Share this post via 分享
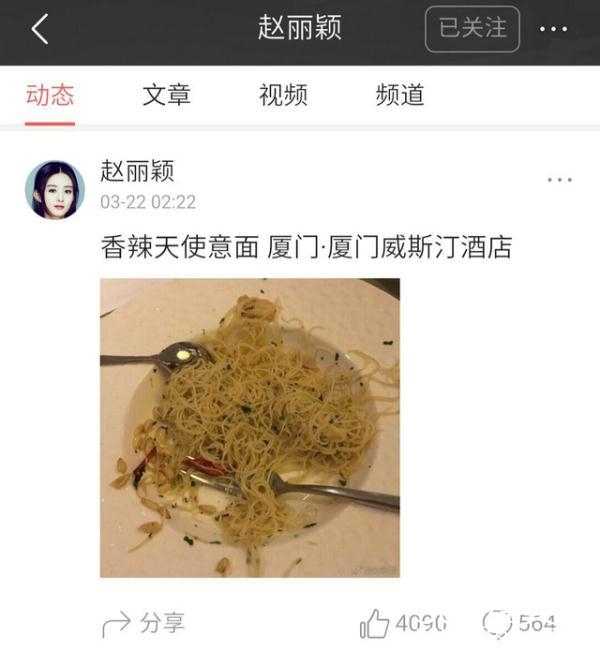This screenshot has width=600, height=648. pos(143,623)
